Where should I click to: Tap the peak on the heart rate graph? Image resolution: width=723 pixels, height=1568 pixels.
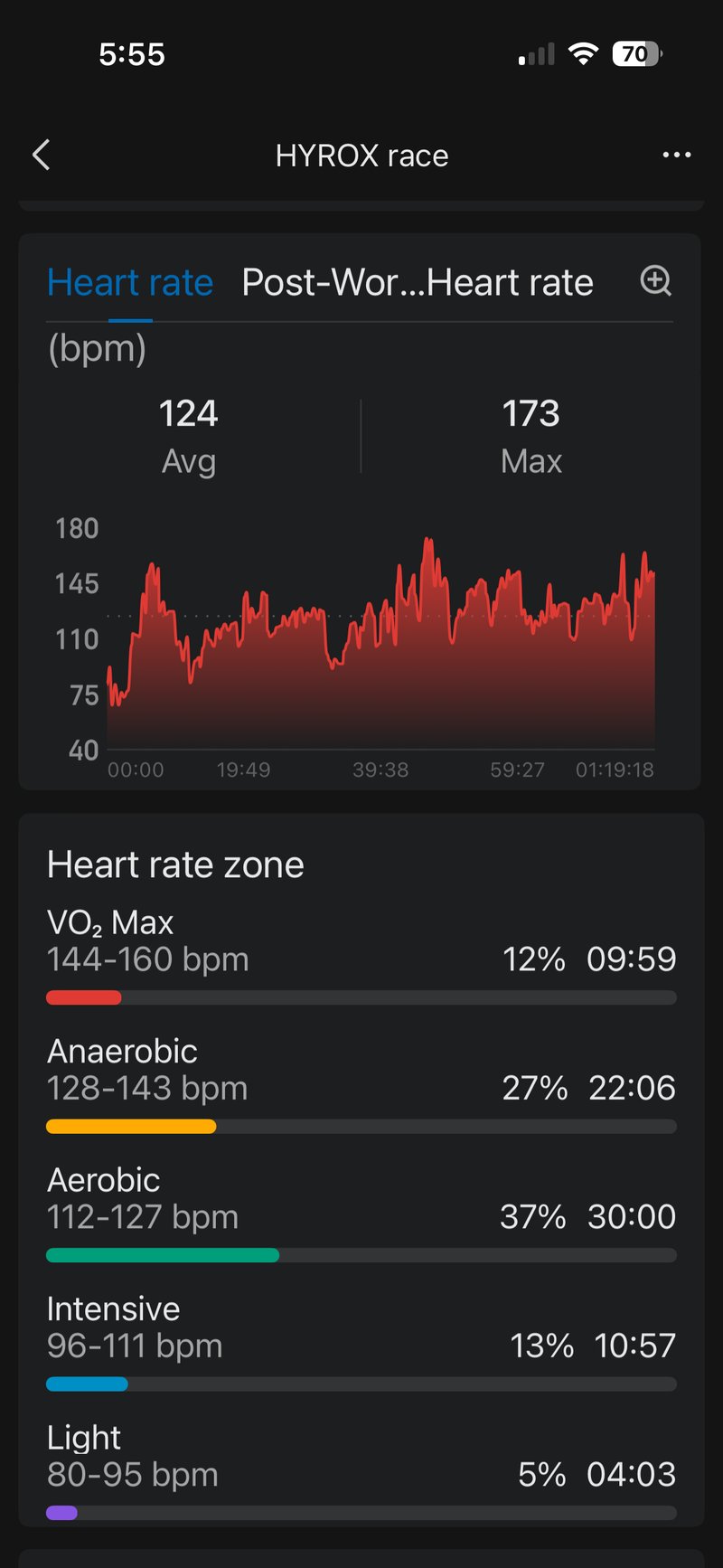click(428, 538)
